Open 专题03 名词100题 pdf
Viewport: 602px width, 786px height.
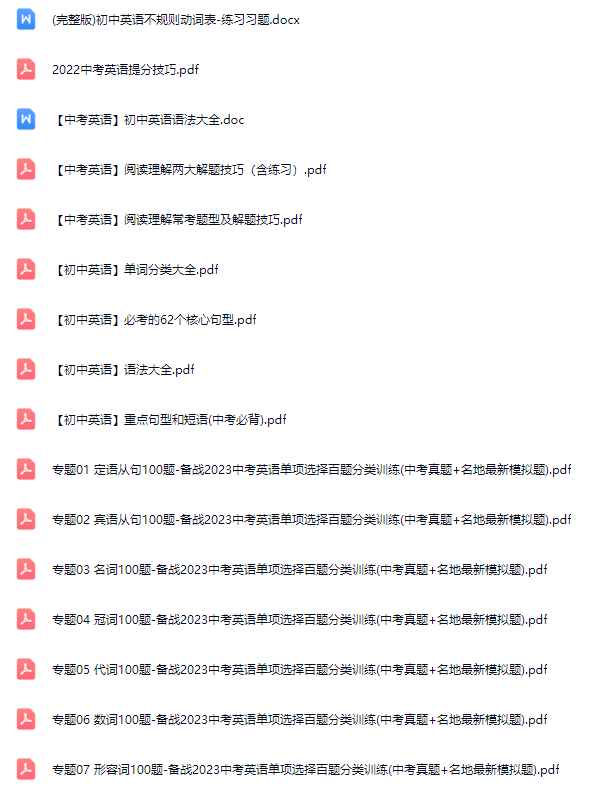pos(300,570)
